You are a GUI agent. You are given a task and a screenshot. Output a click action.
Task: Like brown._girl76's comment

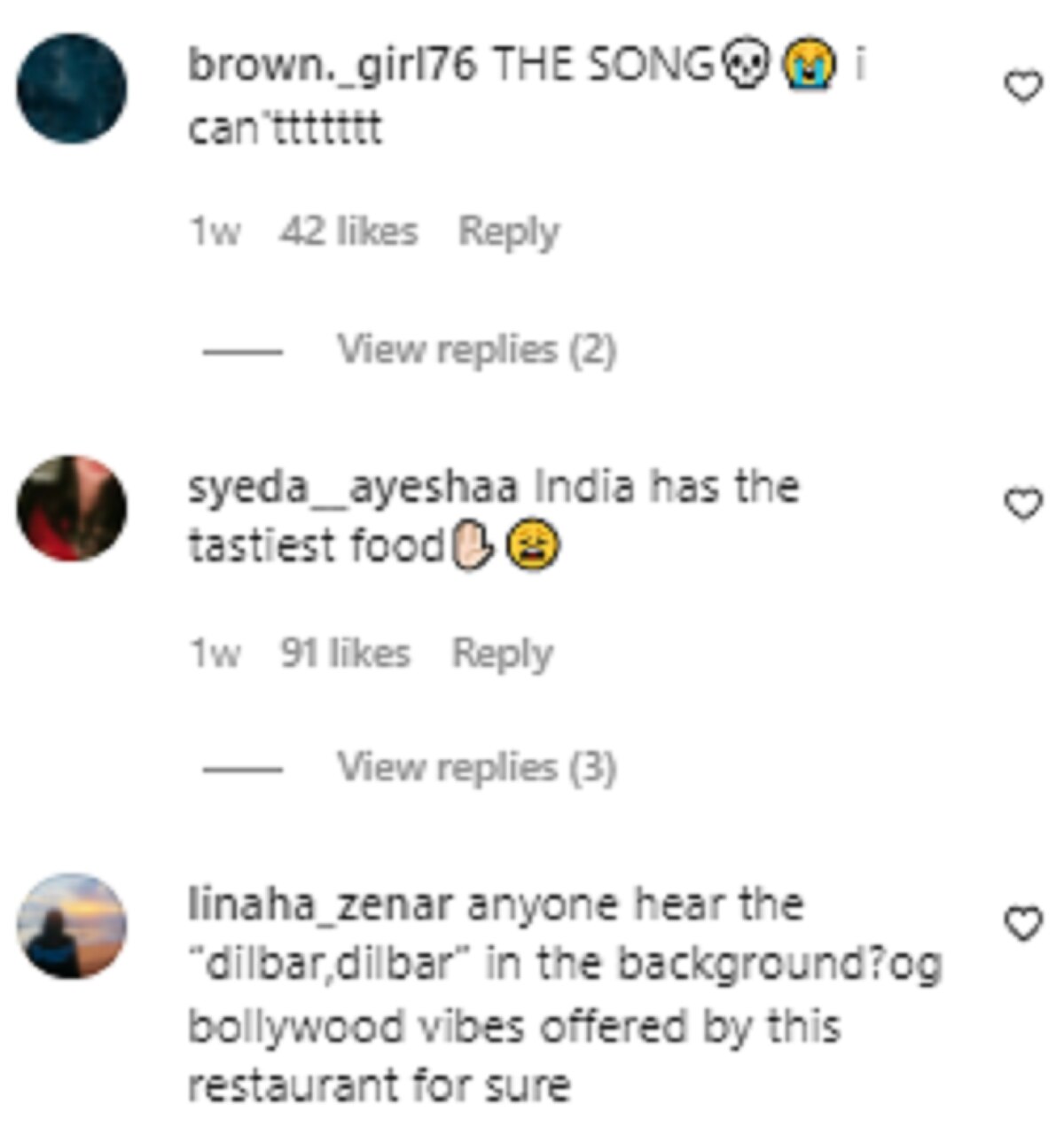click(x=1023, y=87)
